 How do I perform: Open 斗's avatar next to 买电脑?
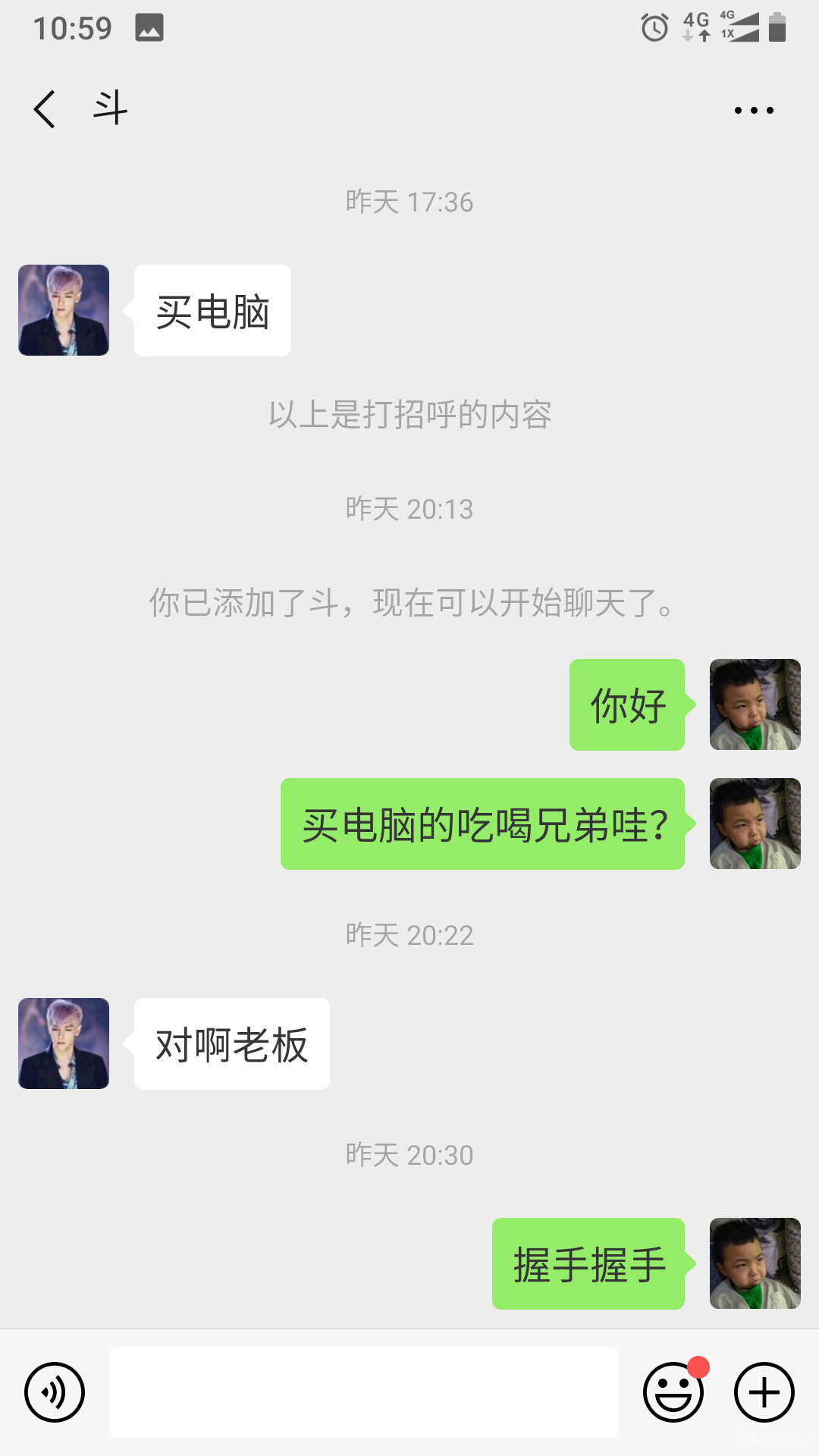pos(64,310)
